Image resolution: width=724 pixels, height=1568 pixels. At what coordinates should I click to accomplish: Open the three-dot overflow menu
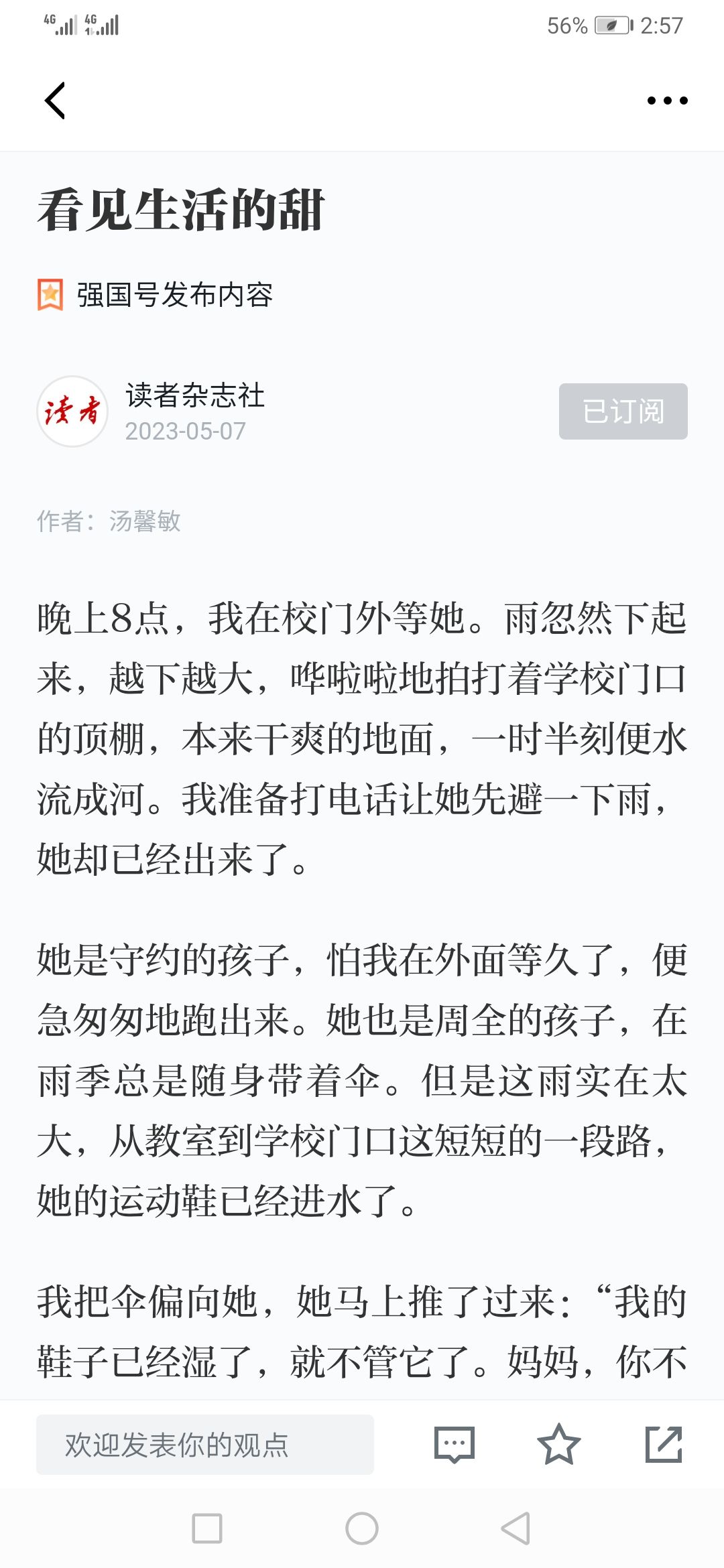[x=667, y=101]
